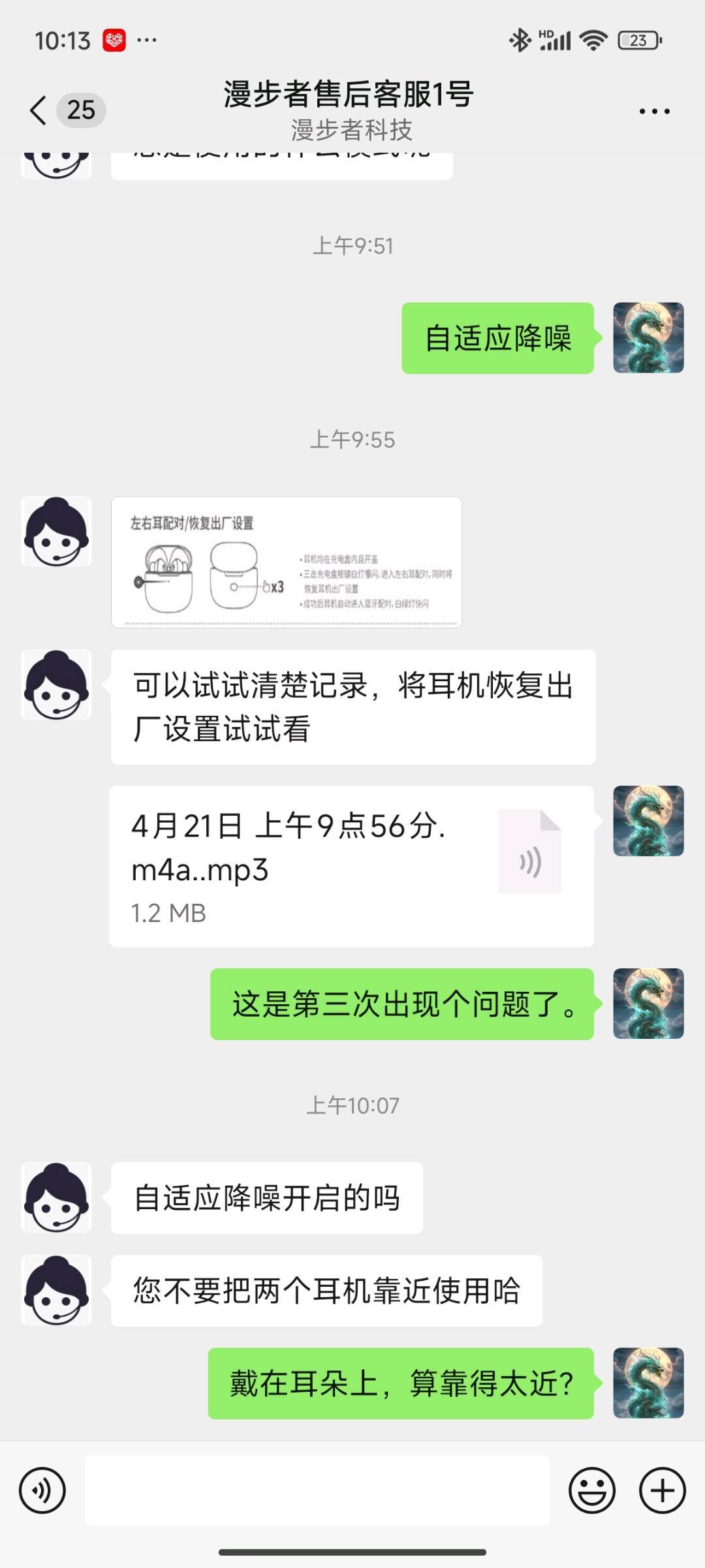Open the factory reset instruction image

pos(286,562)
